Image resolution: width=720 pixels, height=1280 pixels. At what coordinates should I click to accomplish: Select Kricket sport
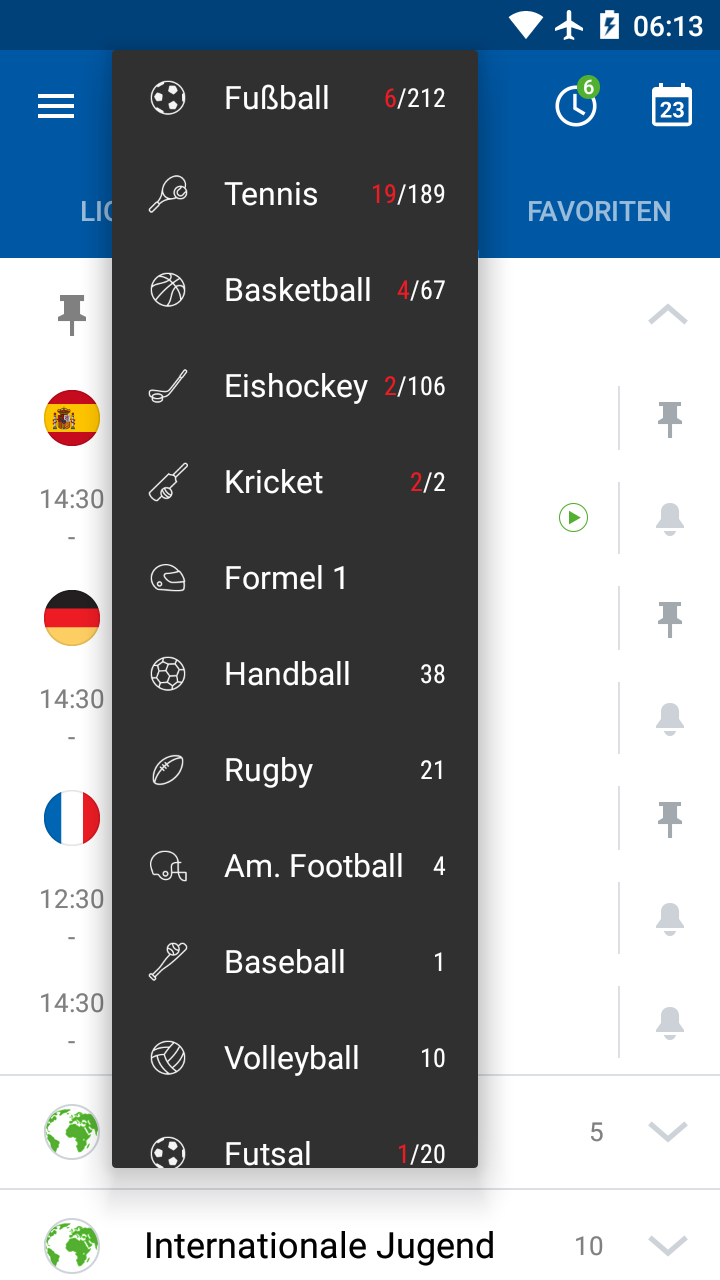[295, 482]
